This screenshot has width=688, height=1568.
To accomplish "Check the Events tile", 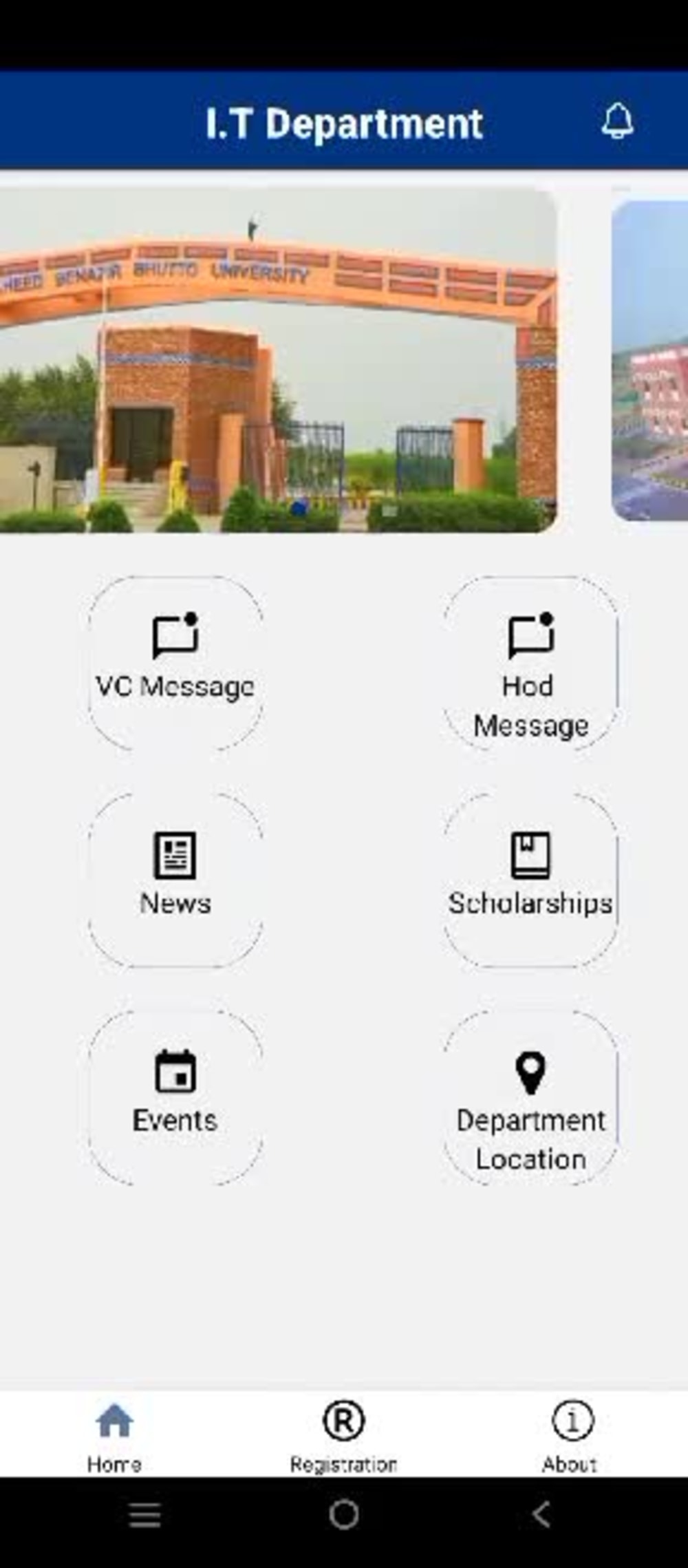I will (x=175, y=1097).
